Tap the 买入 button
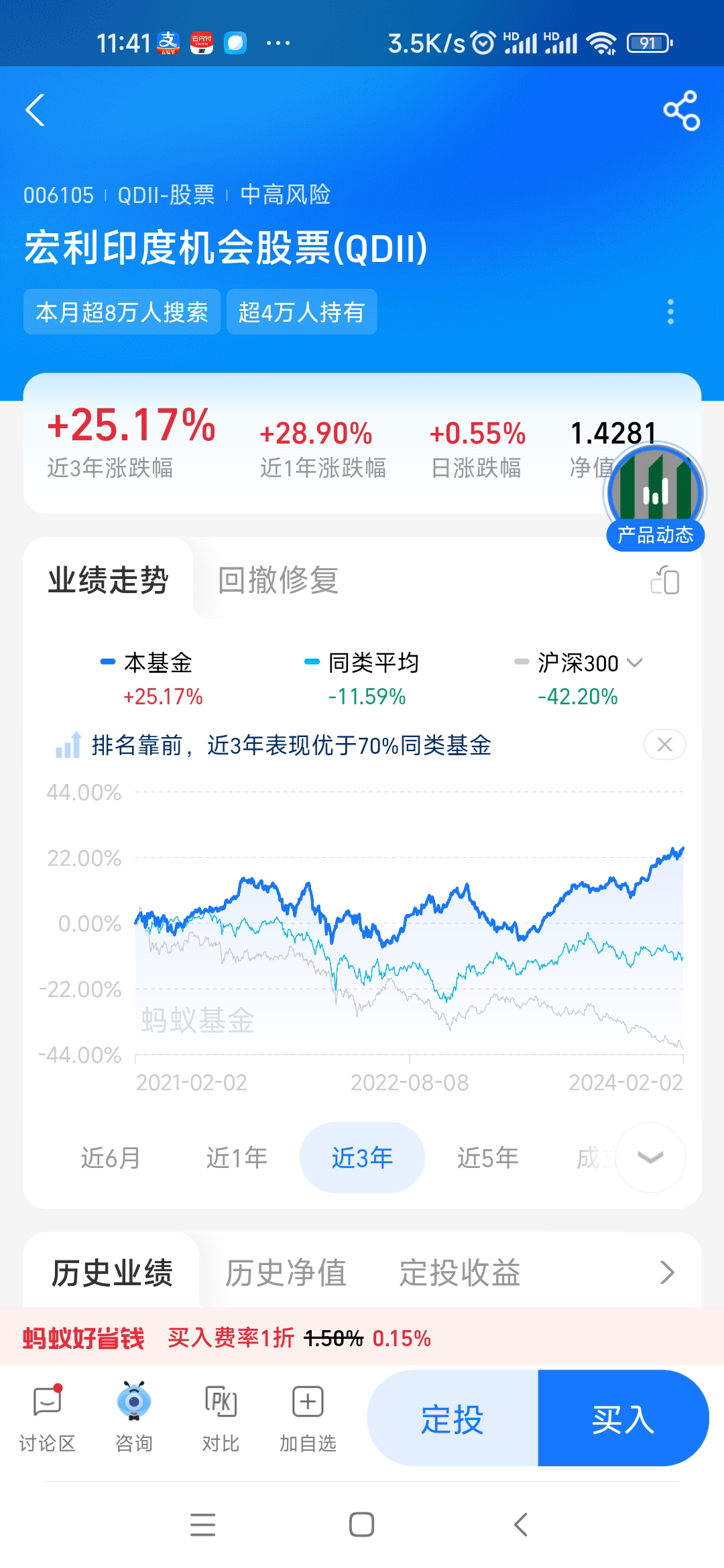 (623, 1419)
